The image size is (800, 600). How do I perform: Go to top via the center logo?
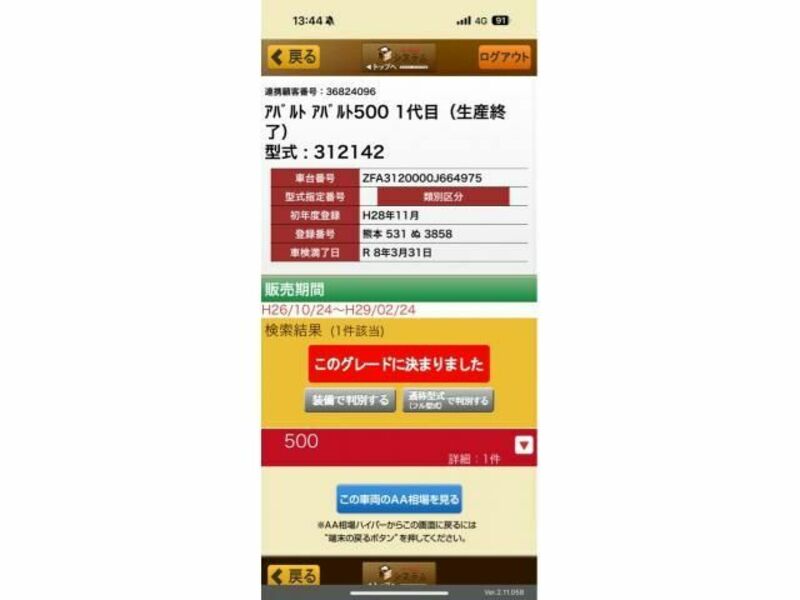point(399,58)
